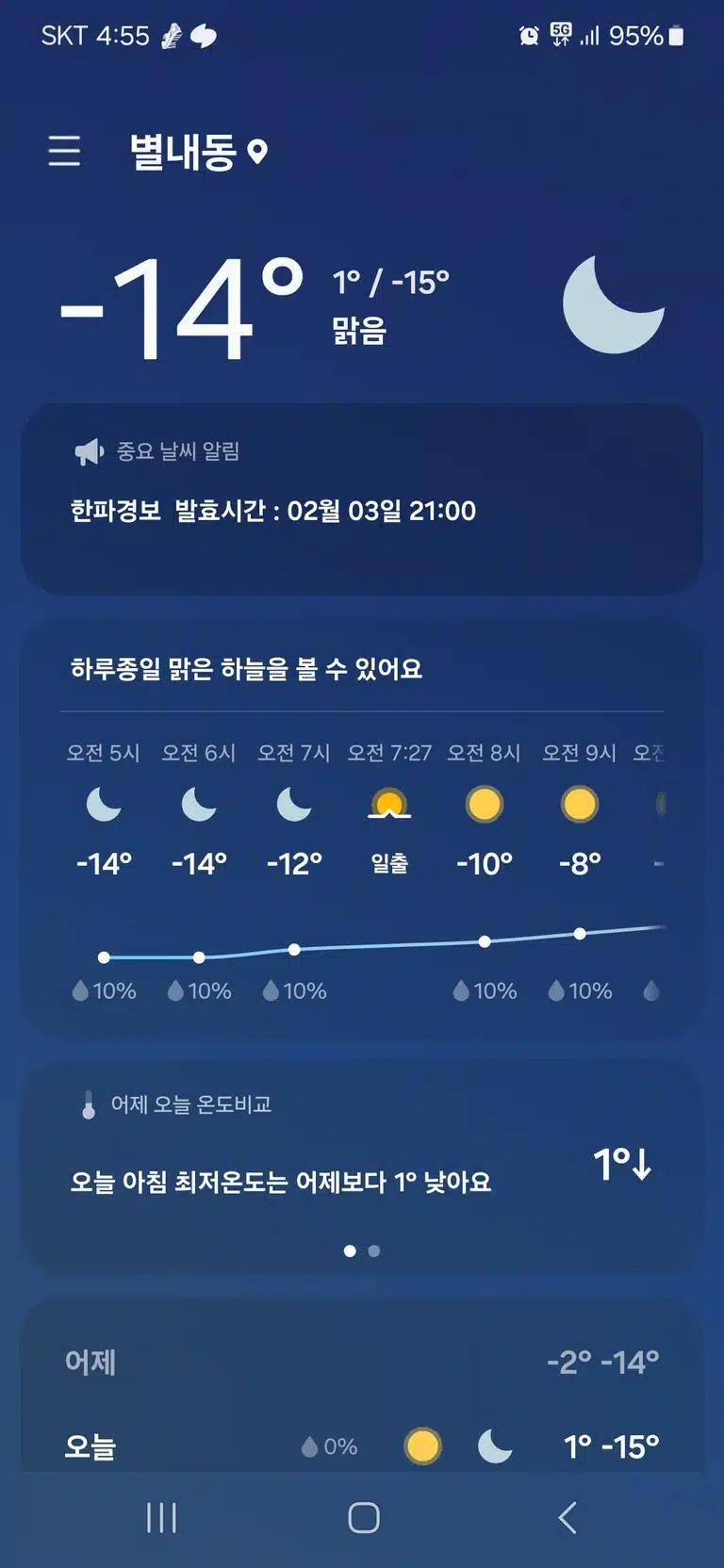Open the 한파경보 weather alert card
This screenshot has width=724, height=1568.
point(362,499)
